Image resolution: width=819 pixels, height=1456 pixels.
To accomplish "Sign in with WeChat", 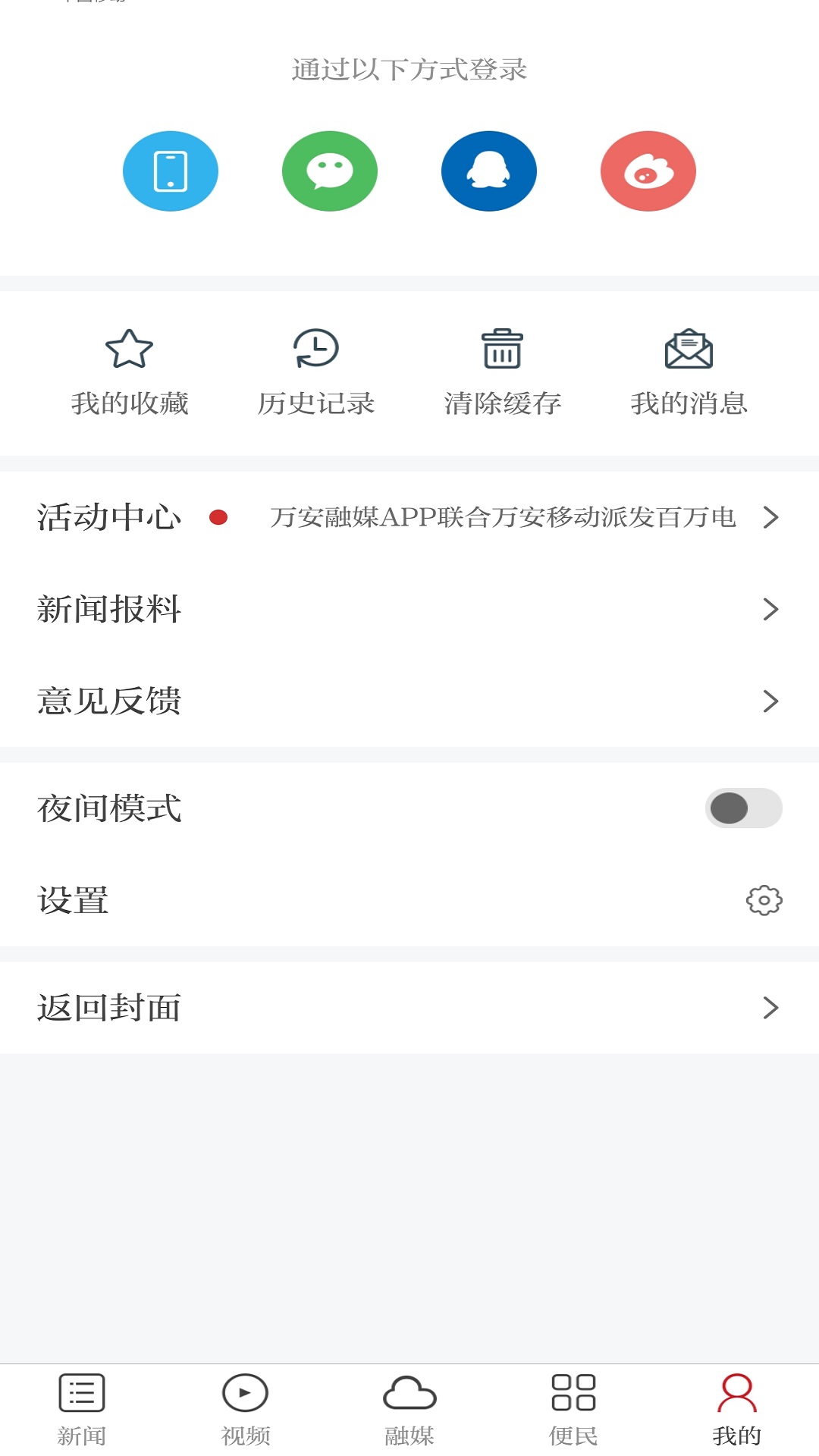I will [x=330, y=171].
